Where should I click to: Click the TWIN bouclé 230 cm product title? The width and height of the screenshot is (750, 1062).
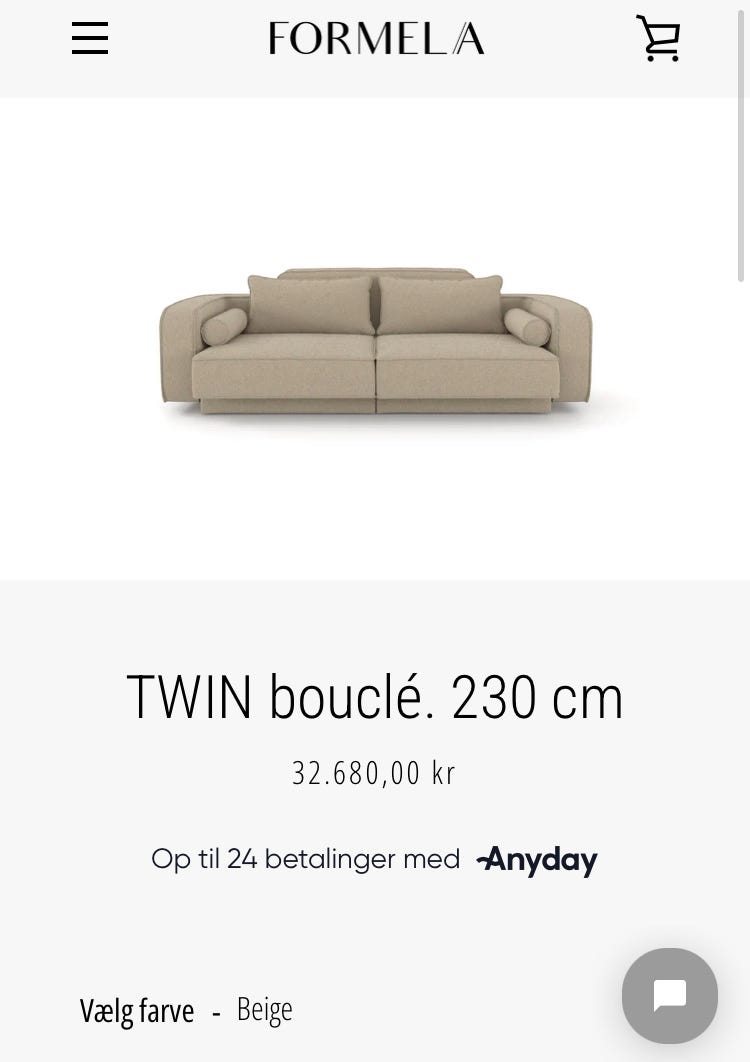[x=375, y=697]
